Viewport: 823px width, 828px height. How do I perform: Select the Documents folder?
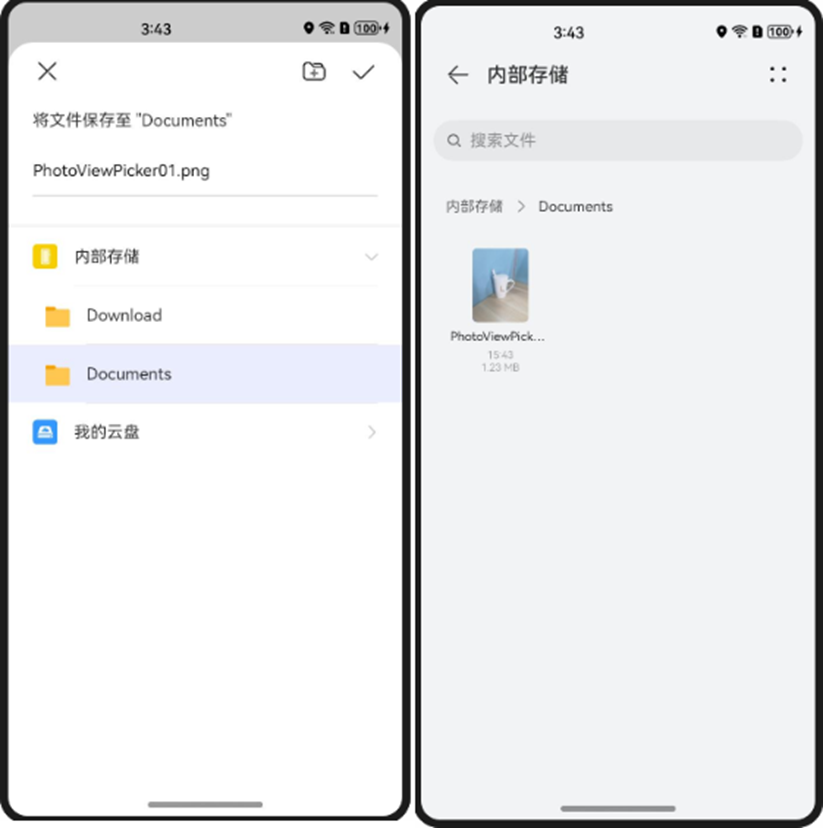point(129,374)
